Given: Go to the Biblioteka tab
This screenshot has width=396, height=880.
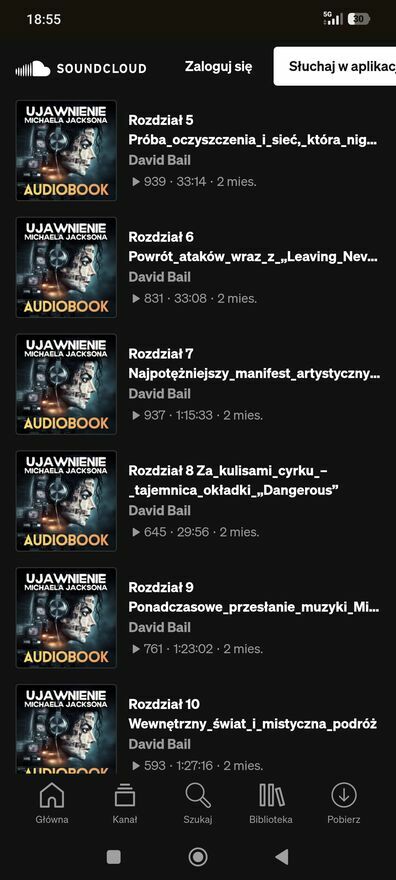Looking at the screenshot, I should point(271,804).
